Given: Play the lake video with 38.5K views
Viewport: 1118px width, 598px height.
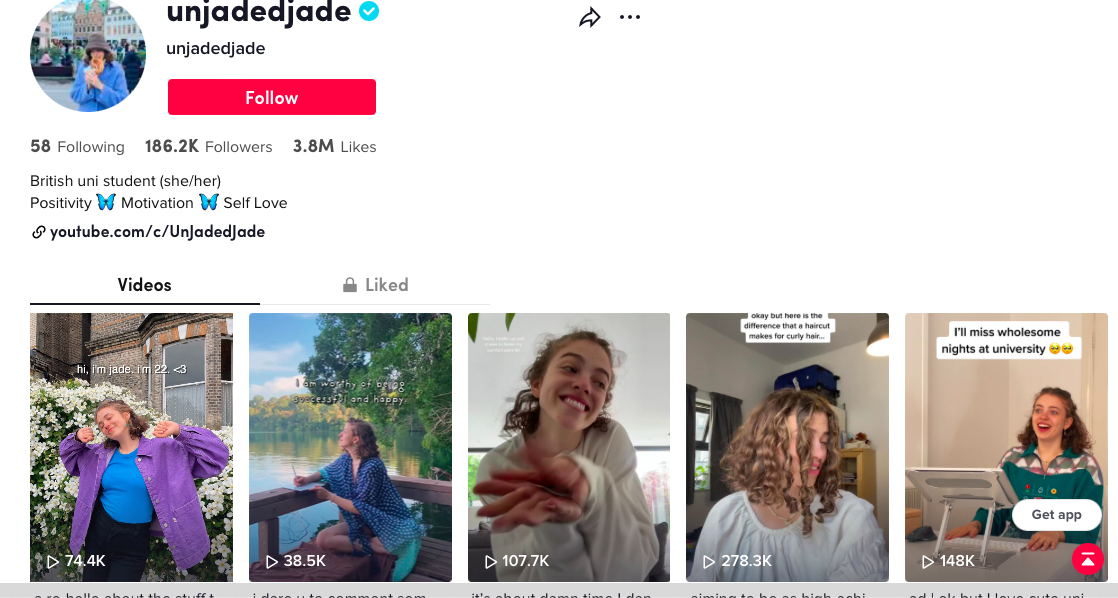Looking at the screenshot, I should [x=350, y=447].
